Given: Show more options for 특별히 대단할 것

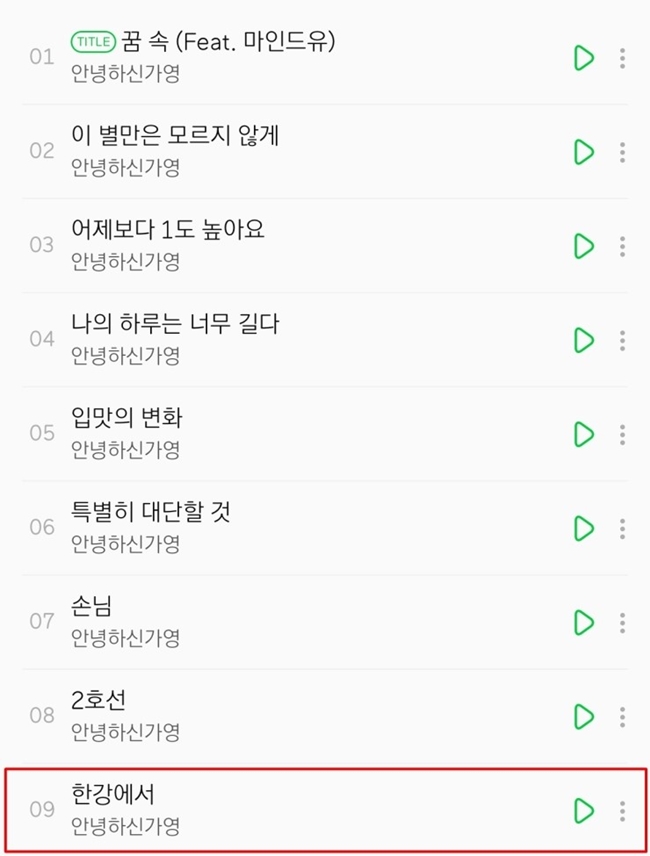Looking at the screenshot, I should [x=622, y=528].
